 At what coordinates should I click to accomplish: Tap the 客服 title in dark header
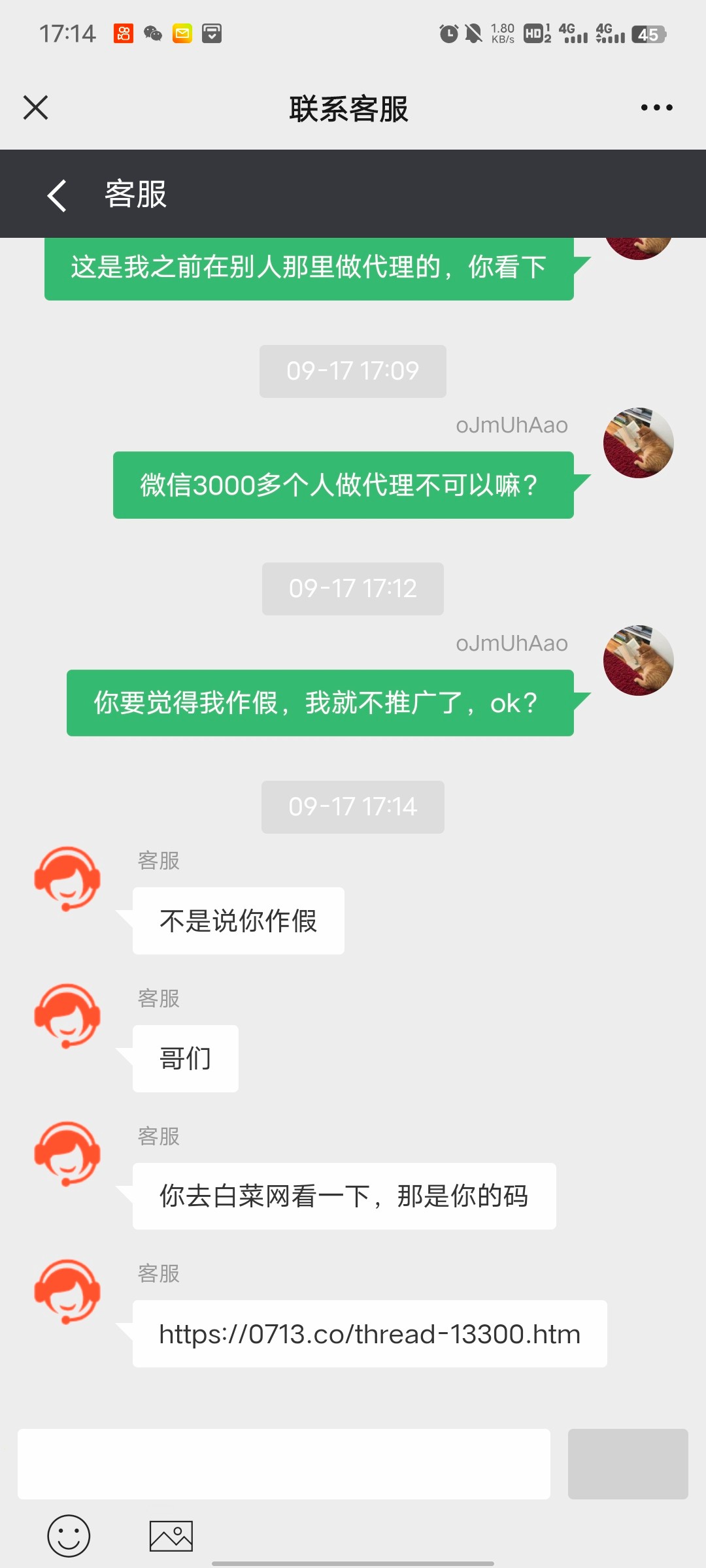(135, 194)
